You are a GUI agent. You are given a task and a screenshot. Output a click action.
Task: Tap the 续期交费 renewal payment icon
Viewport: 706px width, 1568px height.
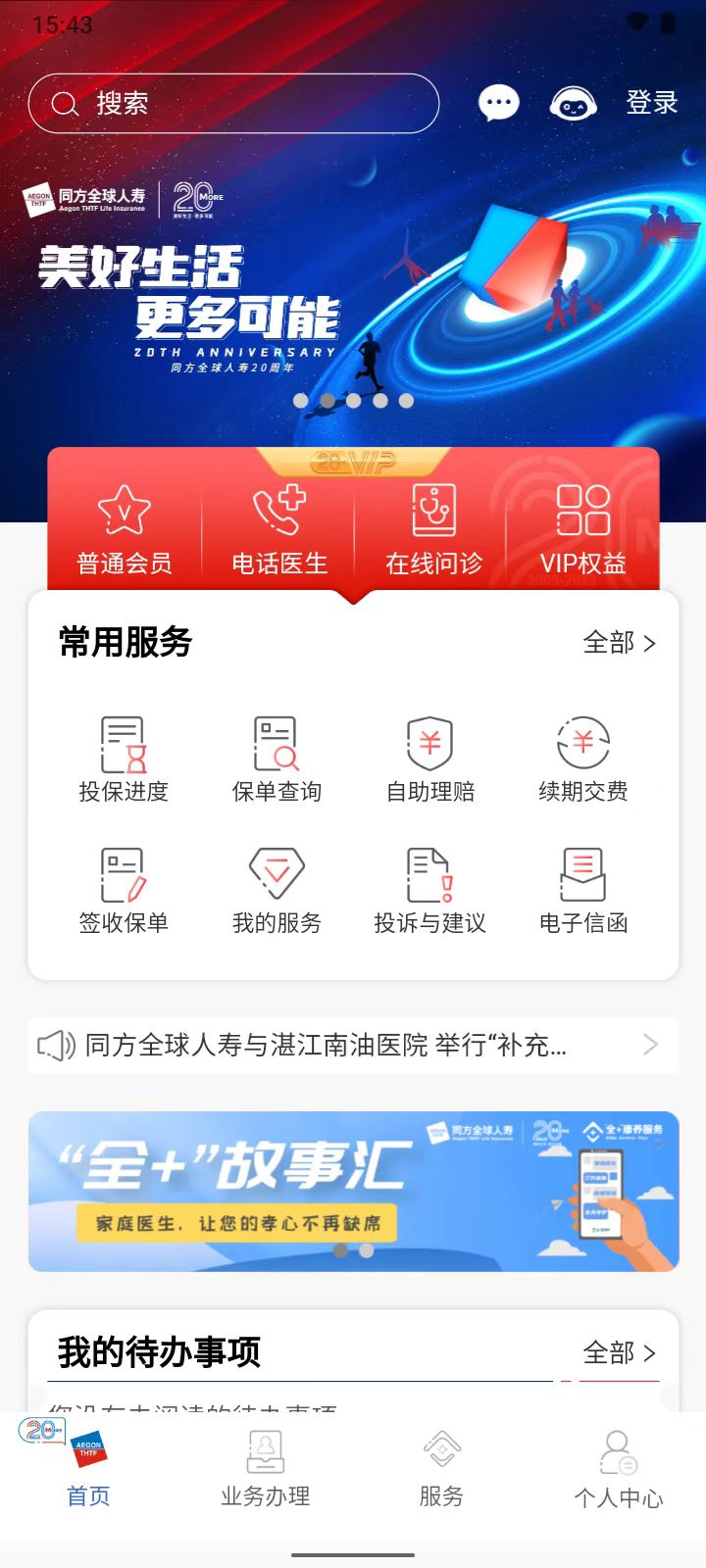(x=585, y=758)
